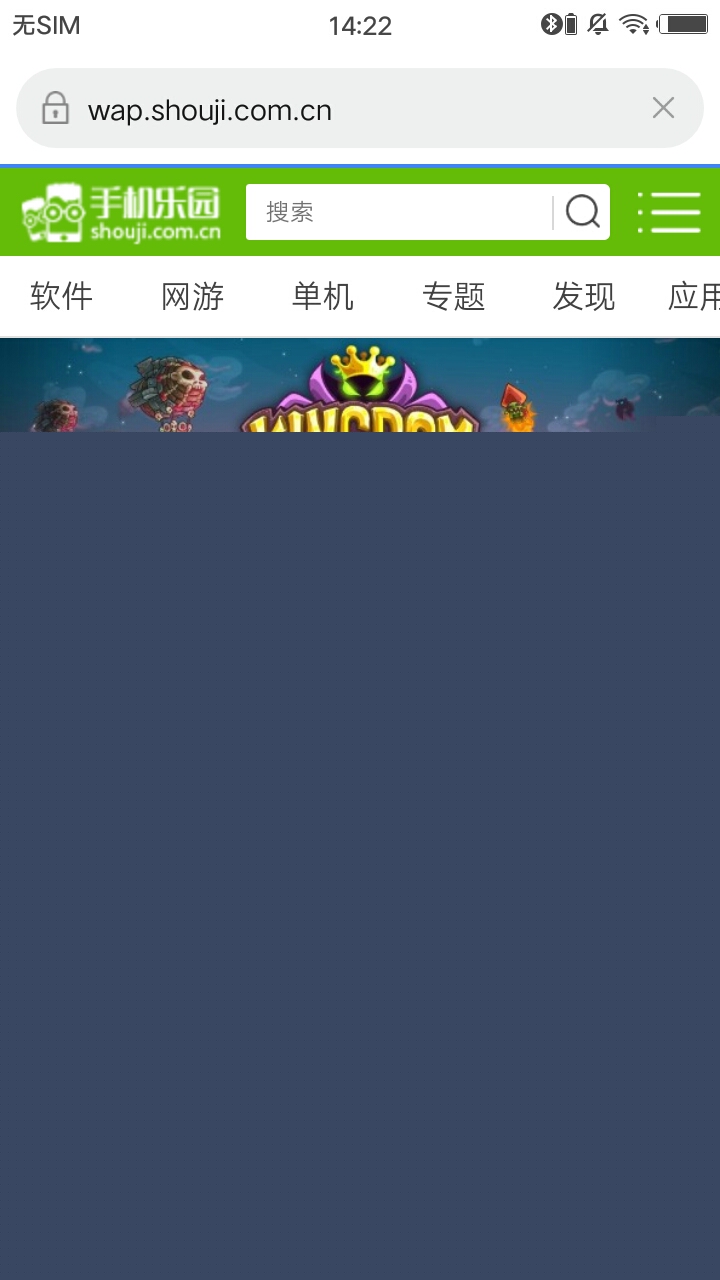Switch to the 软件 tab

[62, 297]
